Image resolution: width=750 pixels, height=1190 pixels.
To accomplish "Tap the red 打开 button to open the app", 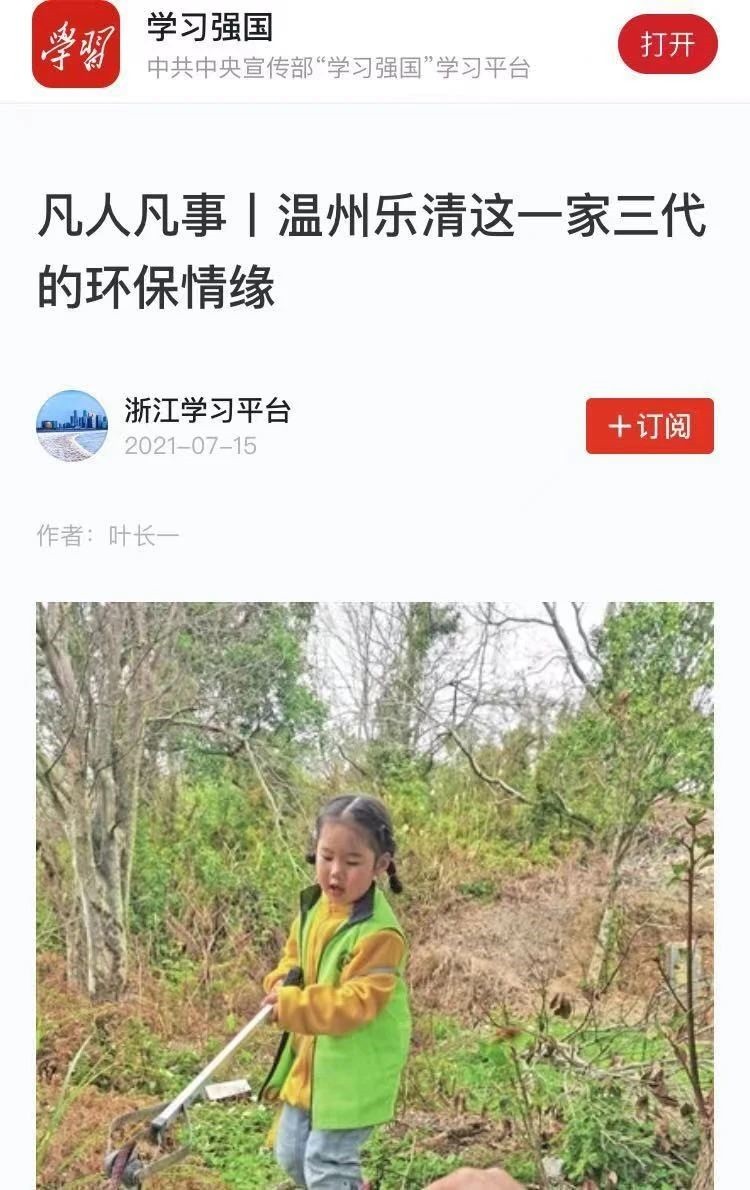I will 667,44.
